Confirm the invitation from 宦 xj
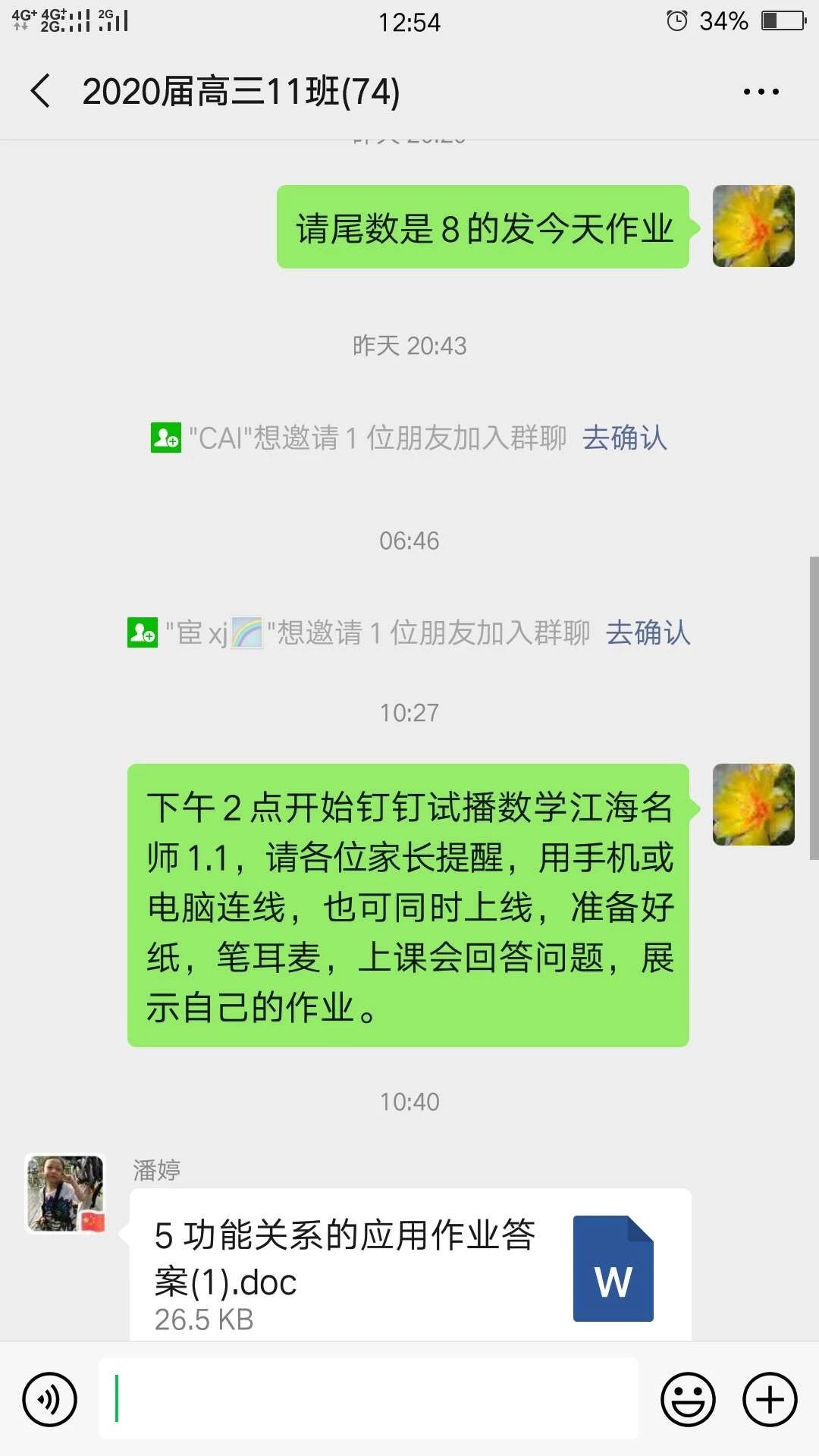The height and width of the screenshot is (1456, 819). click(x=648, y=632)
